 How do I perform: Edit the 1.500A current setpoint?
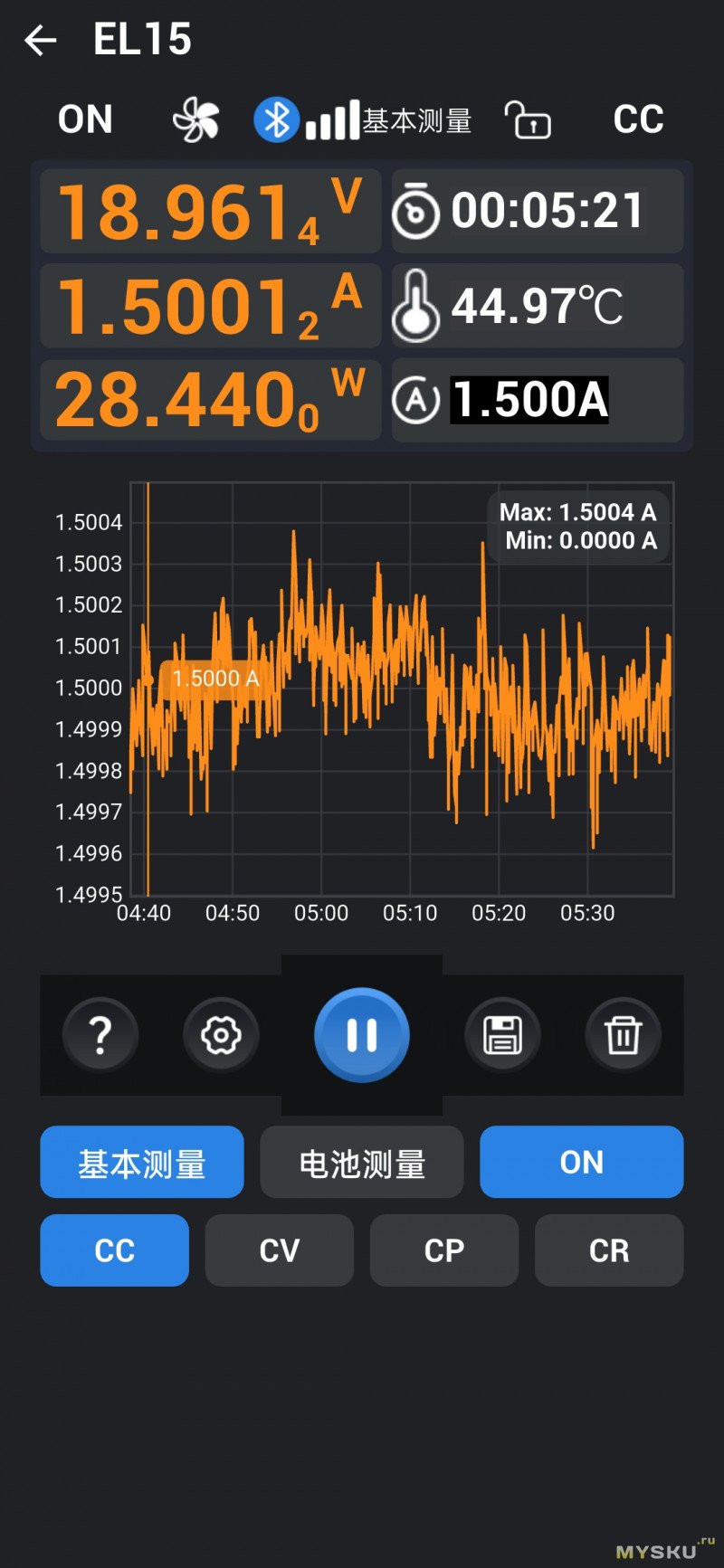(529, 400)
